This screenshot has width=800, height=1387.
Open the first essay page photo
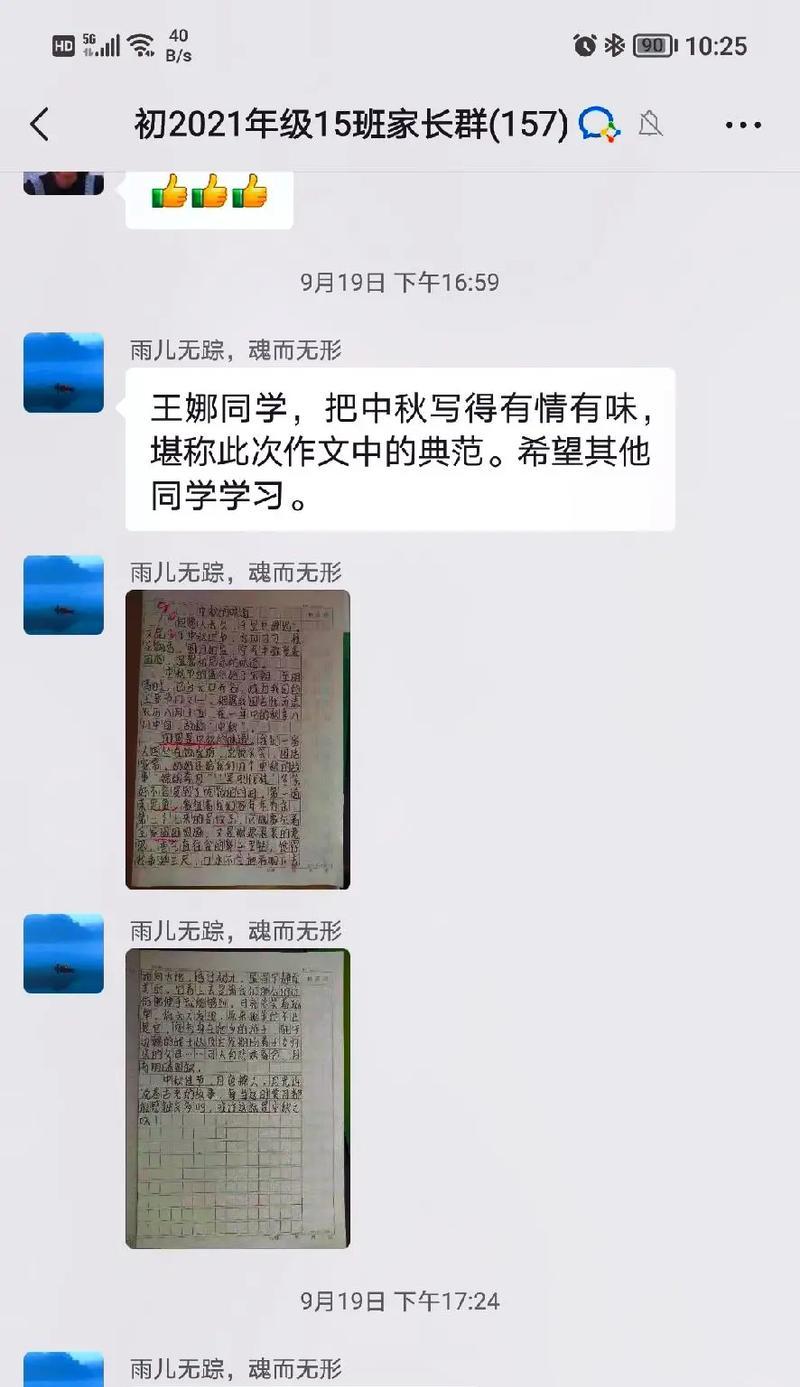238,739
